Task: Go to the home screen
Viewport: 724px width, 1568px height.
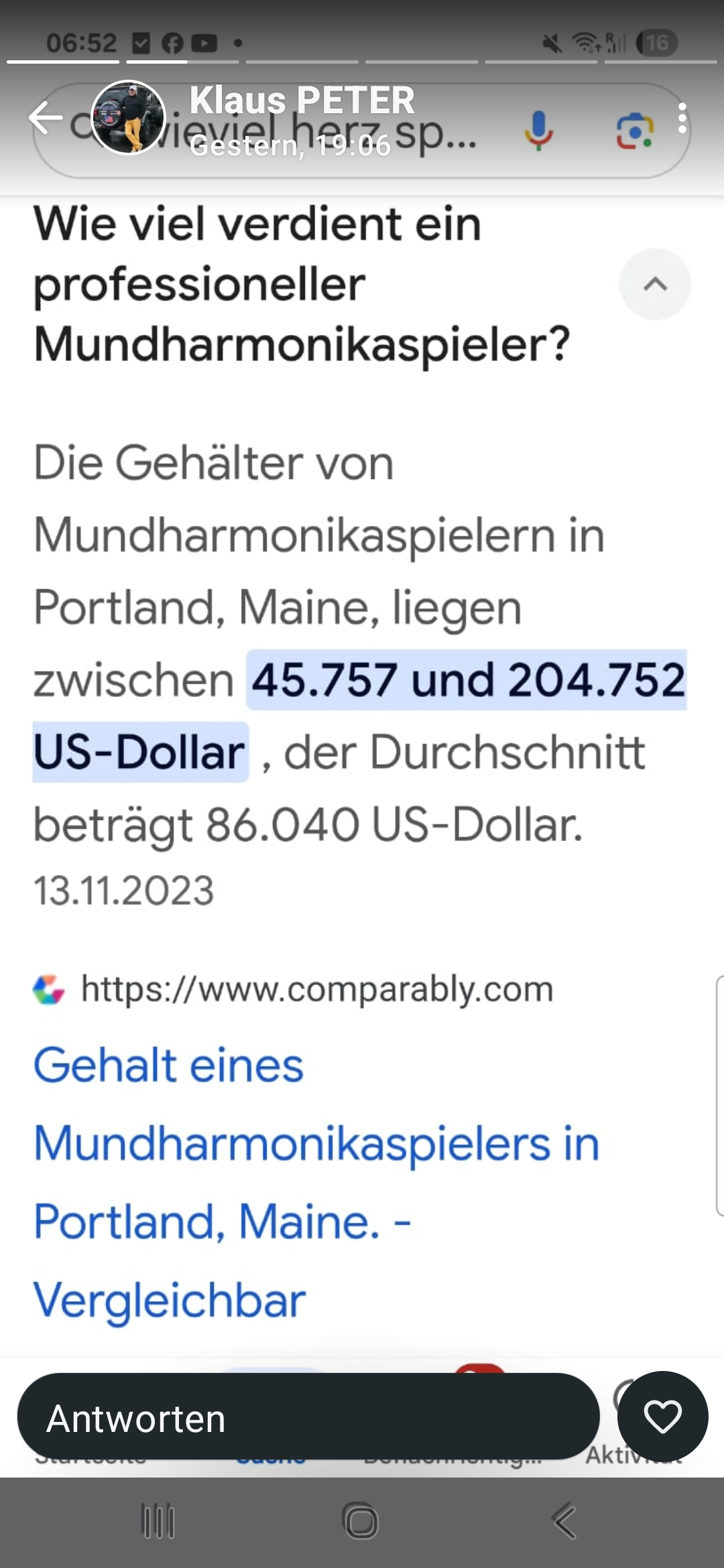Action: (x=361, y=1521)
